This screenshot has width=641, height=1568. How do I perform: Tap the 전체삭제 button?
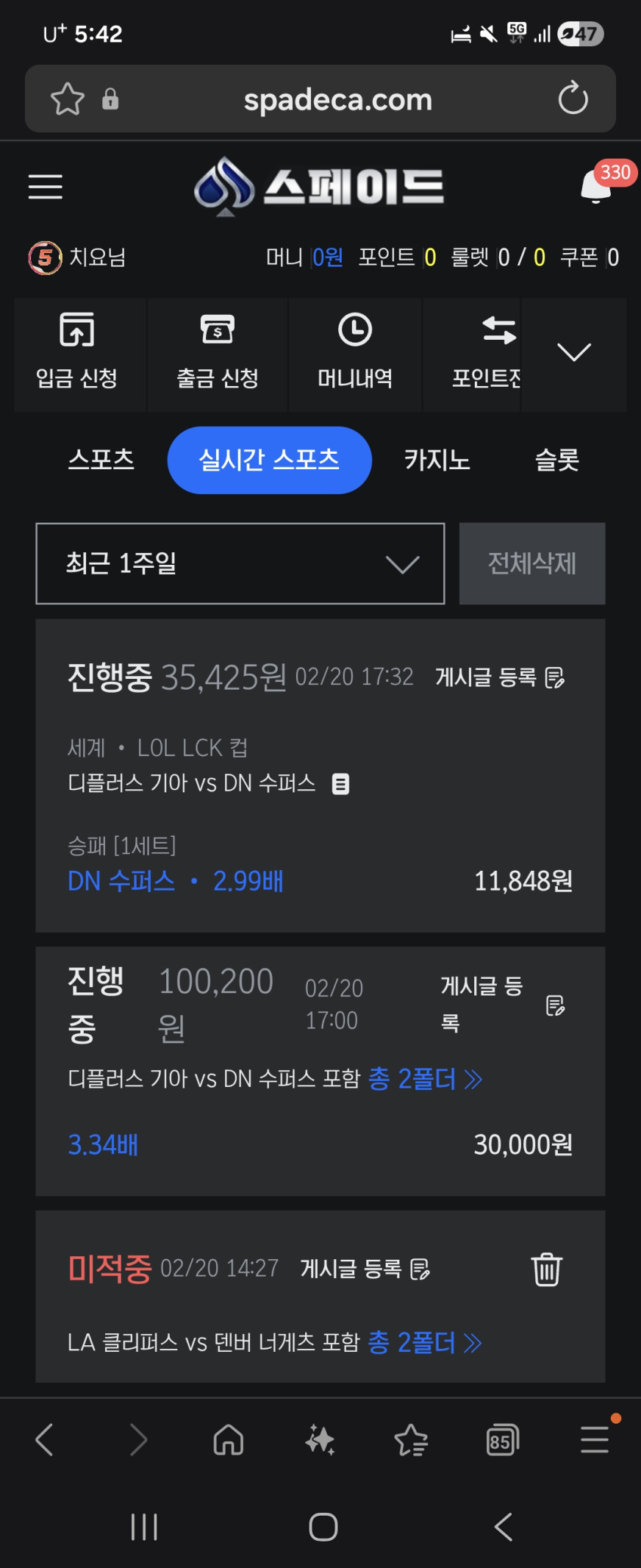coord(532,564)
